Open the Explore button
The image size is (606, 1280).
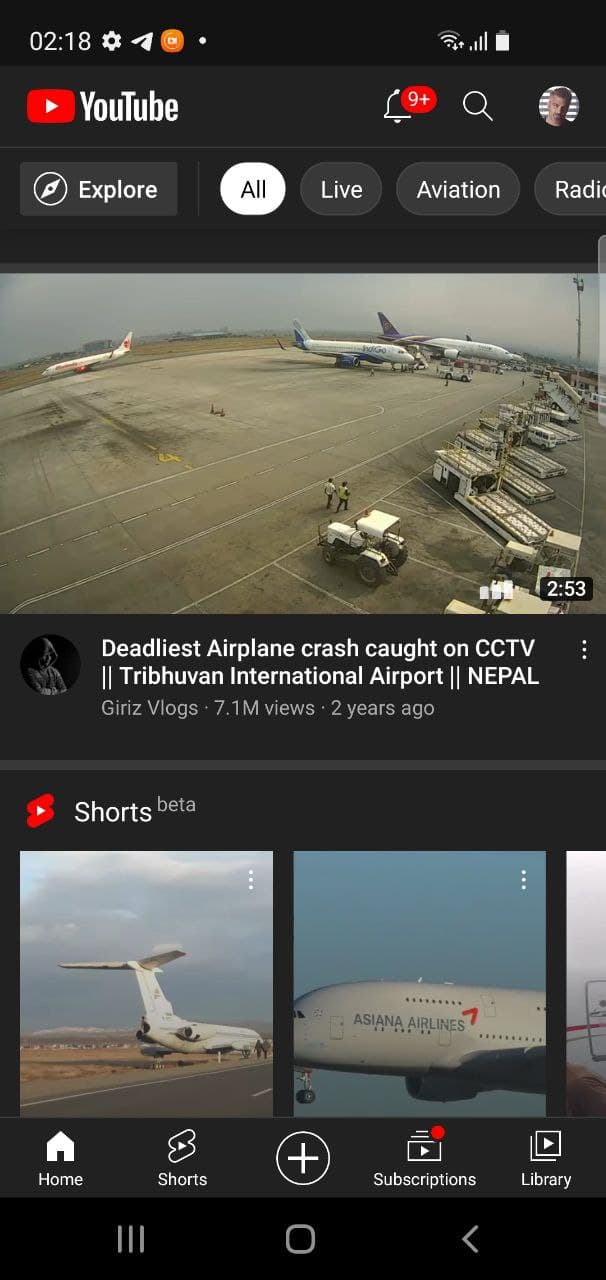(98, 189)
